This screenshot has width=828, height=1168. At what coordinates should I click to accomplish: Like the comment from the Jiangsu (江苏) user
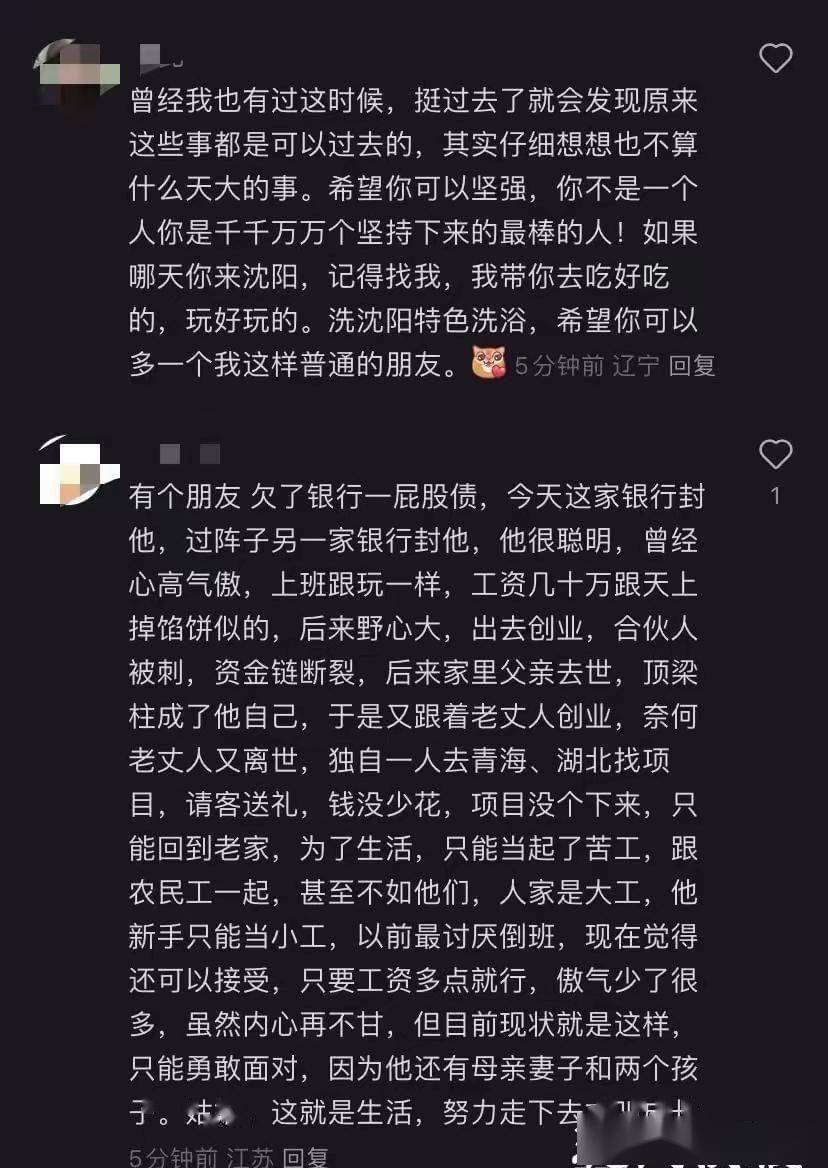click(x=776, y=455)
